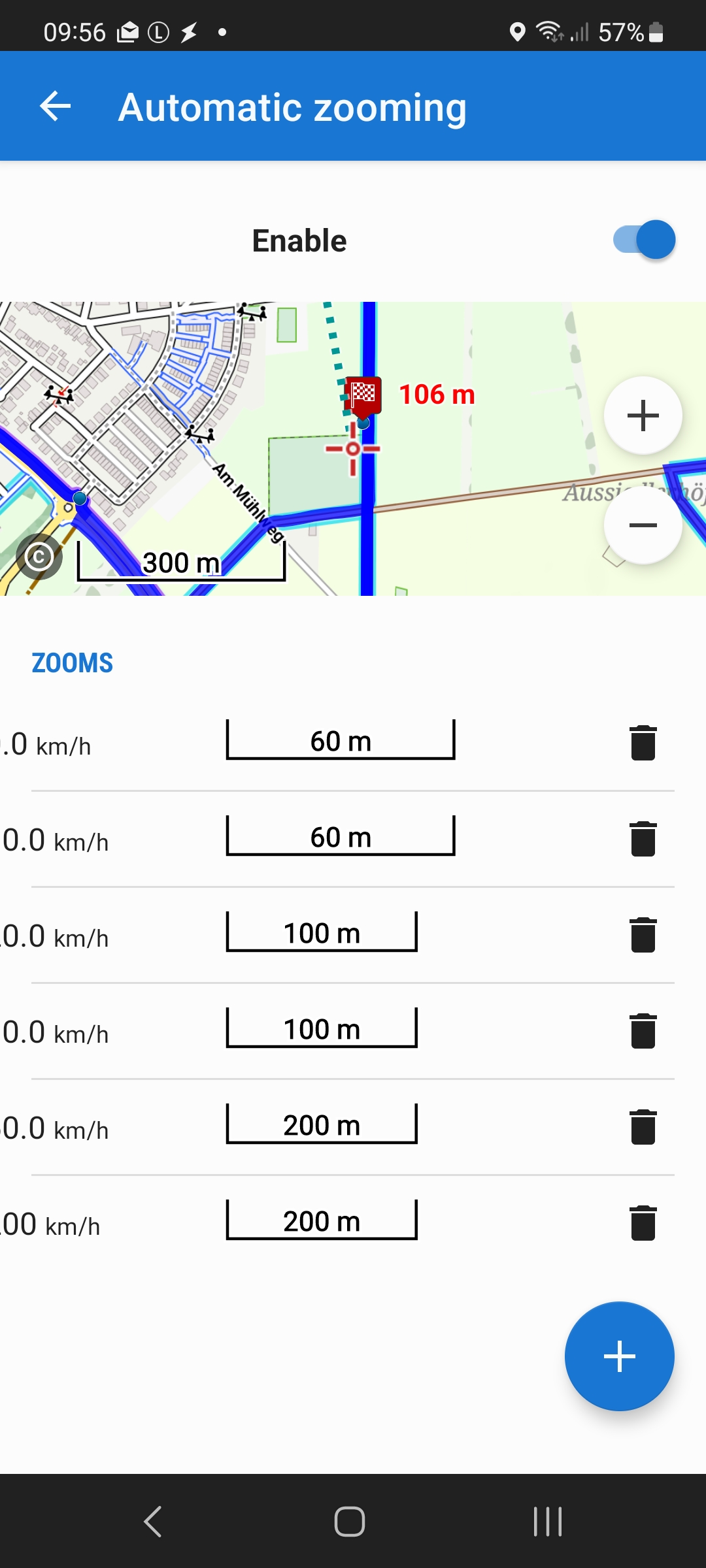Zoom in on the map preview
The image size is (706, 1568).
click(x=643, y=416)
